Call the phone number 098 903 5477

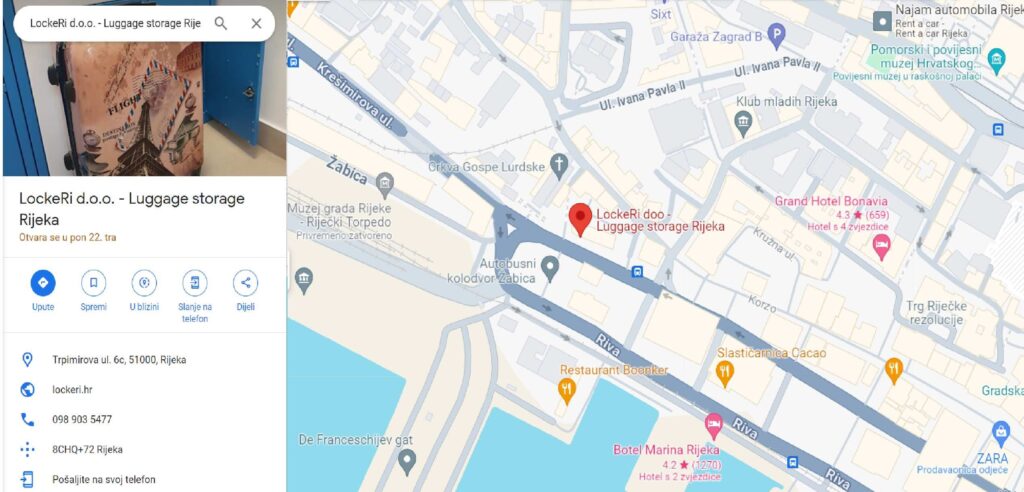pos(82,419)
